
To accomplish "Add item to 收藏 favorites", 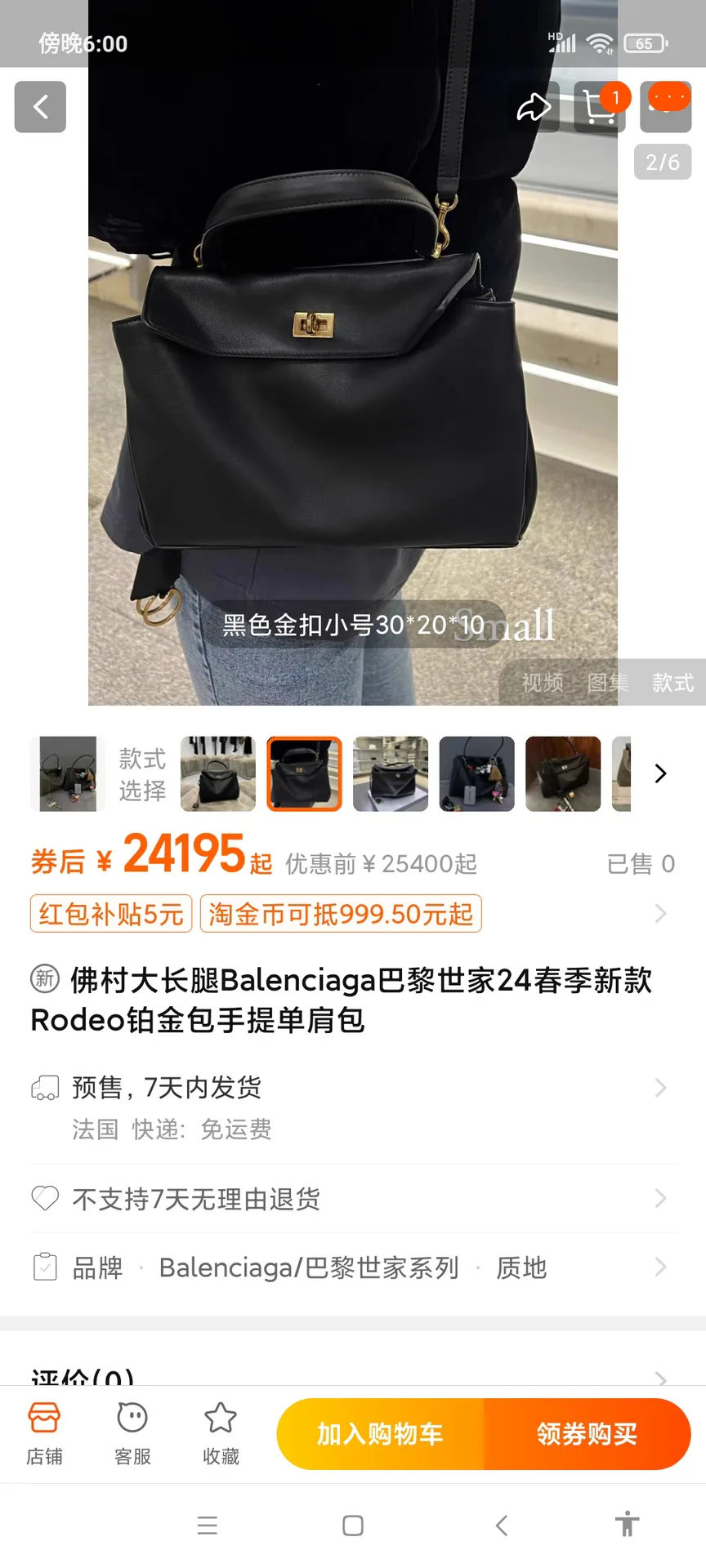I will tap(221, 1434).
